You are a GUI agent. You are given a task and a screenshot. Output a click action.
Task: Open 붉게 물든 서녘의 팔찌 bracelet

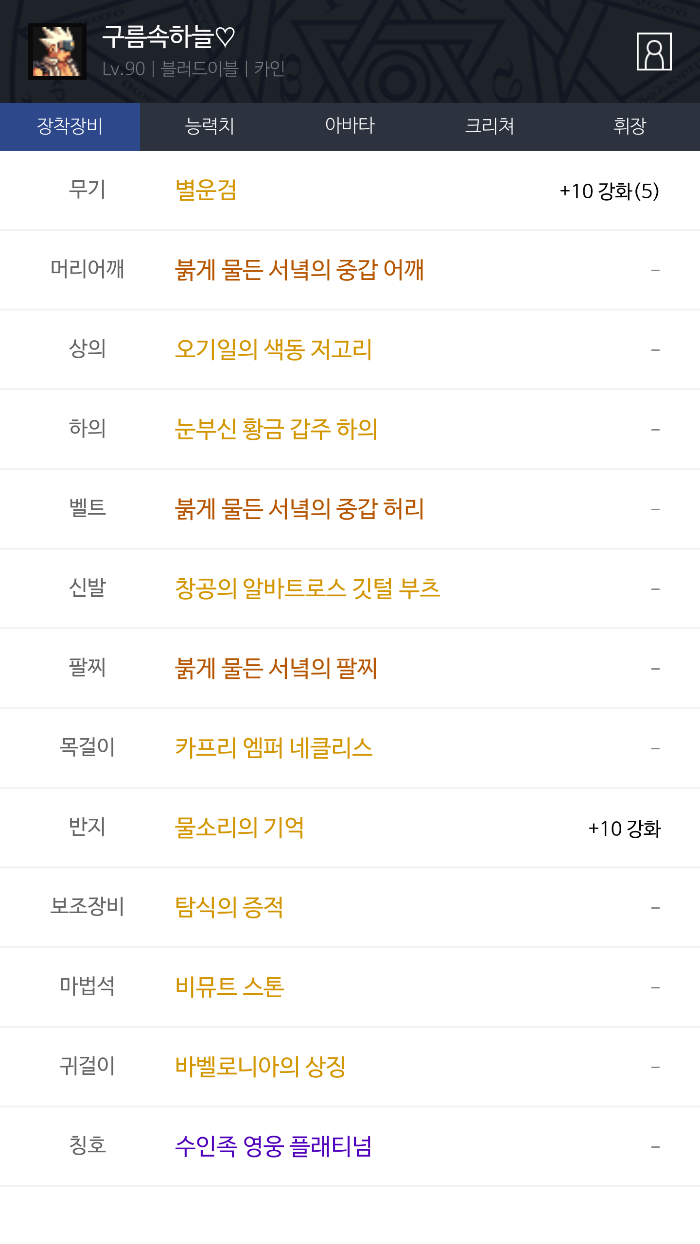(276, 668)
